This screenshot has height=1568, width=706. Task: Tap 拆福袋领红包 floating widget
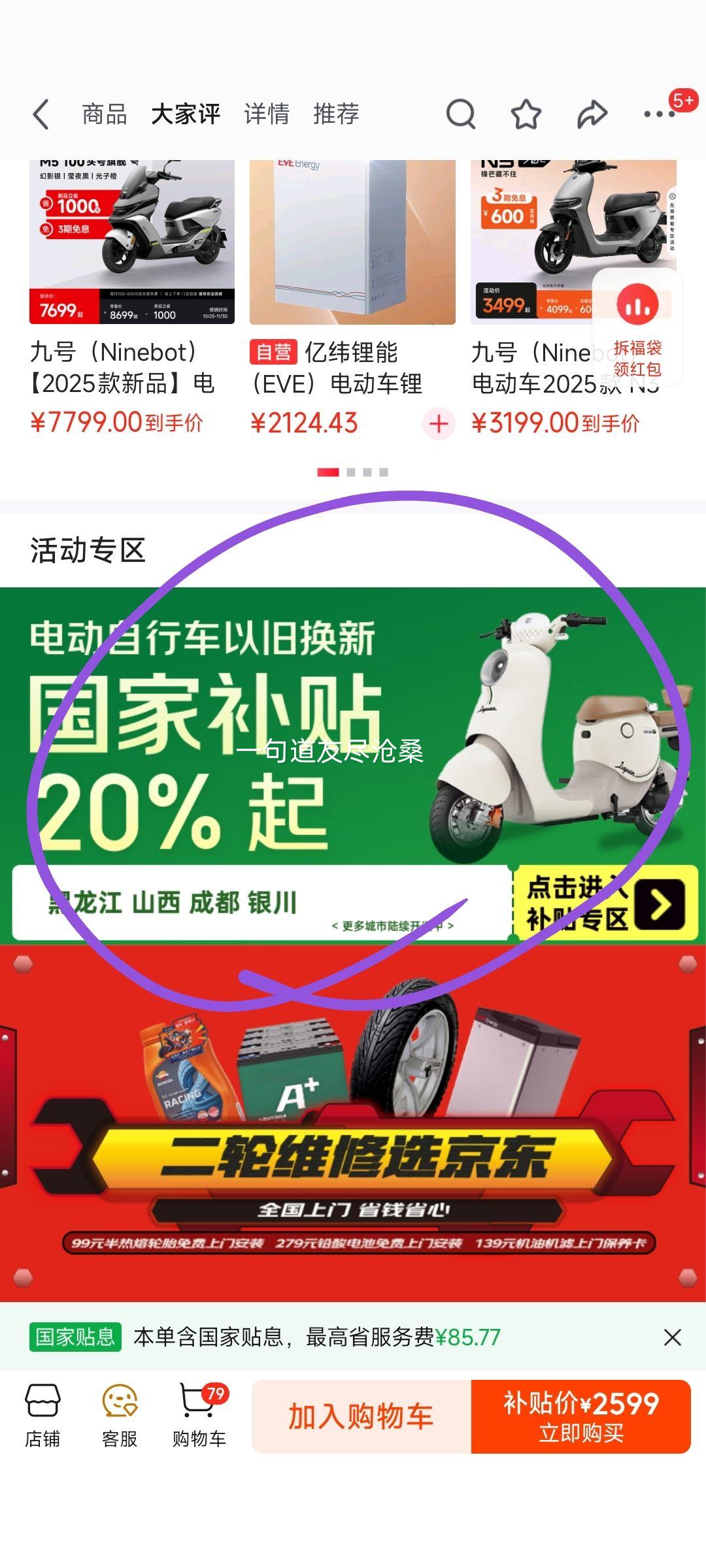coord(637,327)
